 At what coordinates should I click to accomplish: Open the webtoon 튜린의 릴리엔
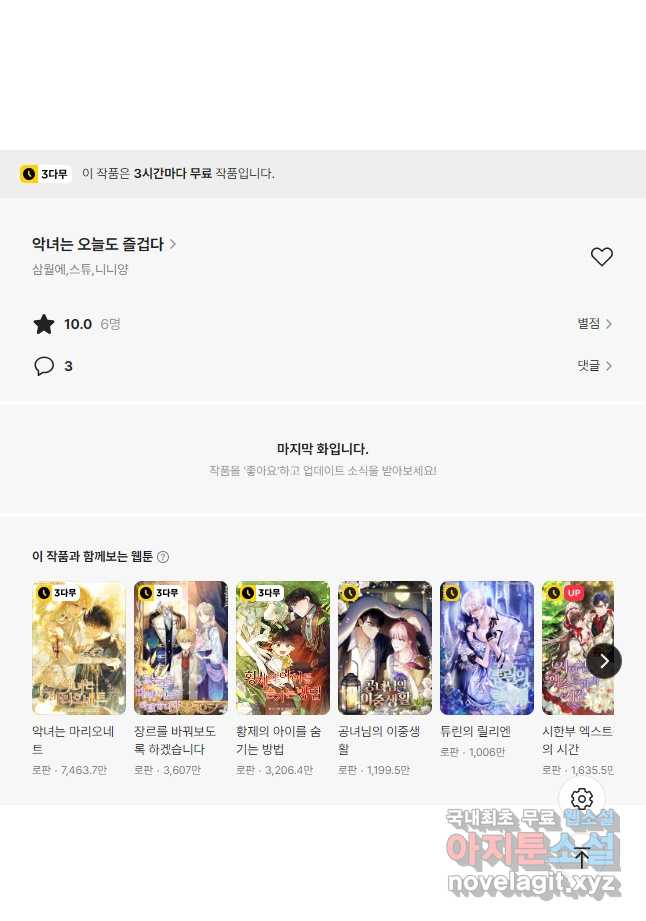click(x=487, y=648)
